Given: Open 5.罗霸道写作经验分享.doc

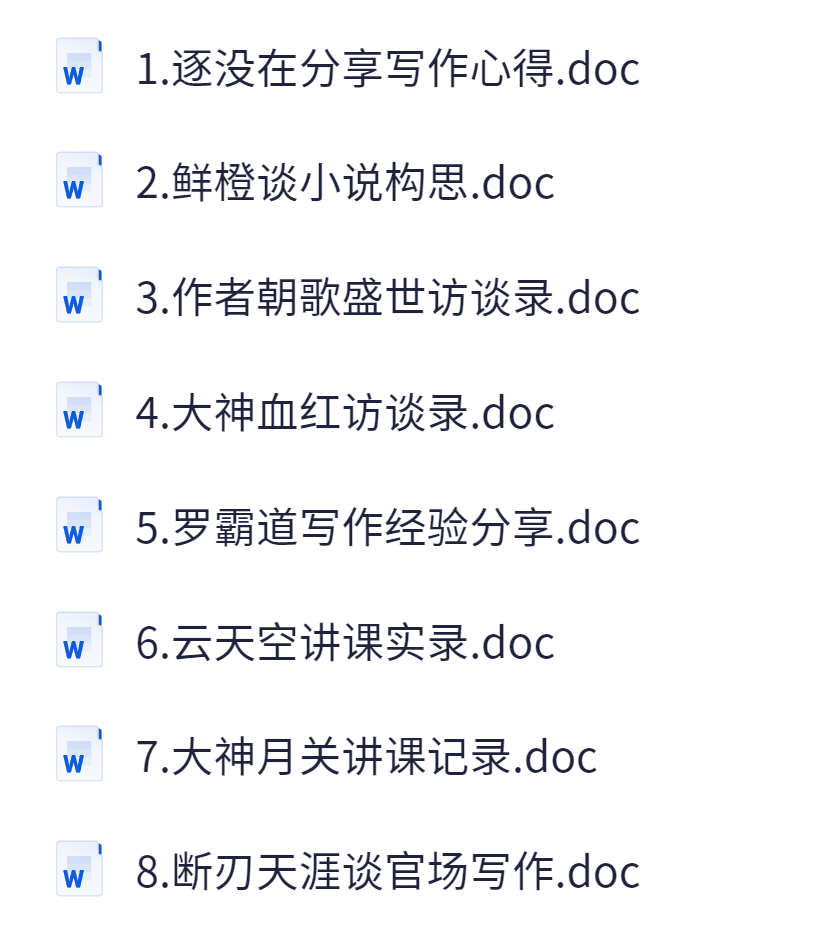Looking at the screenshot, I should pos(387,529).
